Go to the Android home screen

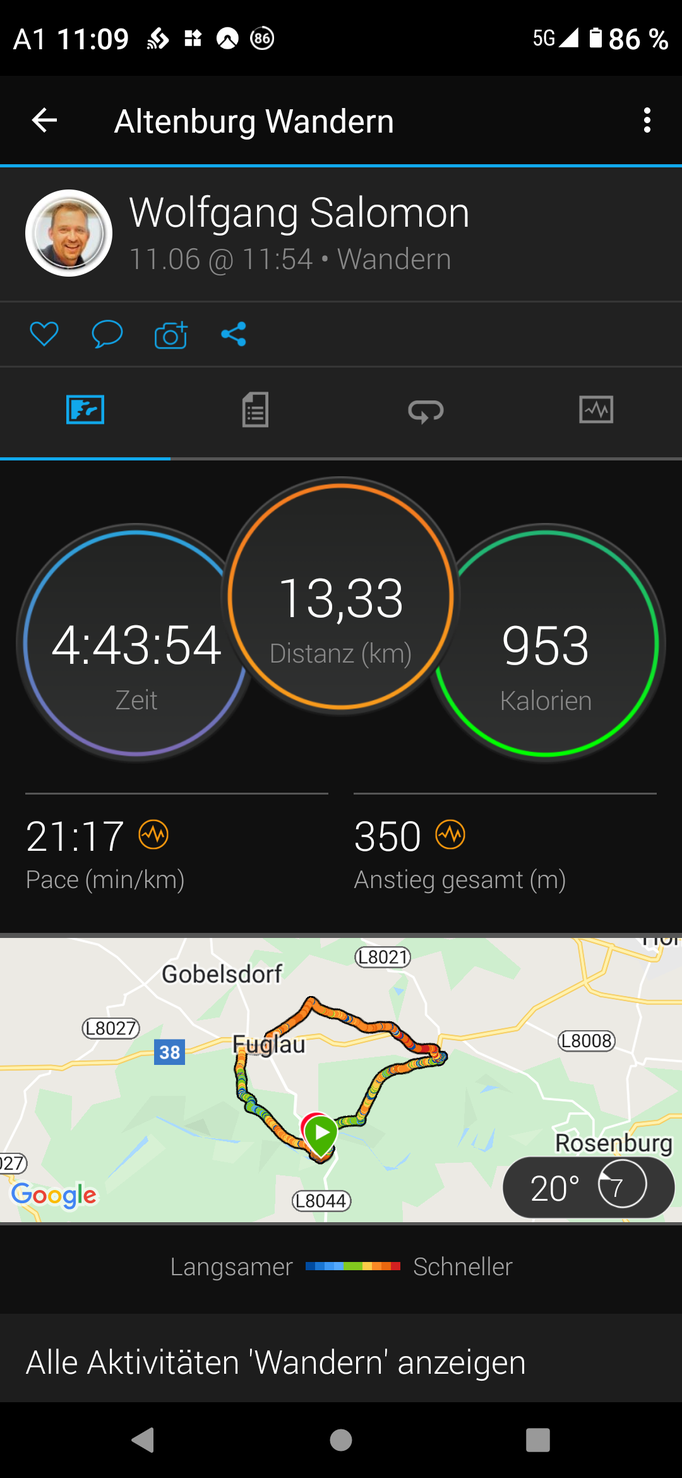click(341, 1440)
